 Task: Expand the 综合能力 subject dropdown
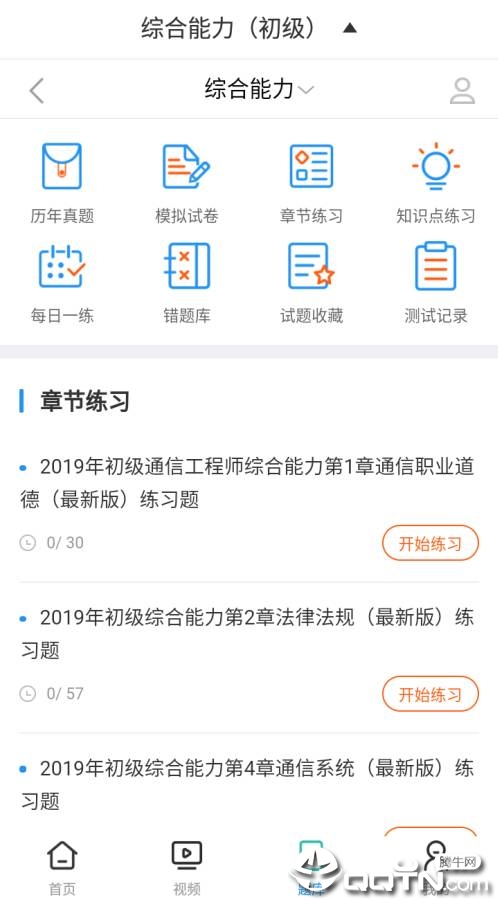pos(259,90)
